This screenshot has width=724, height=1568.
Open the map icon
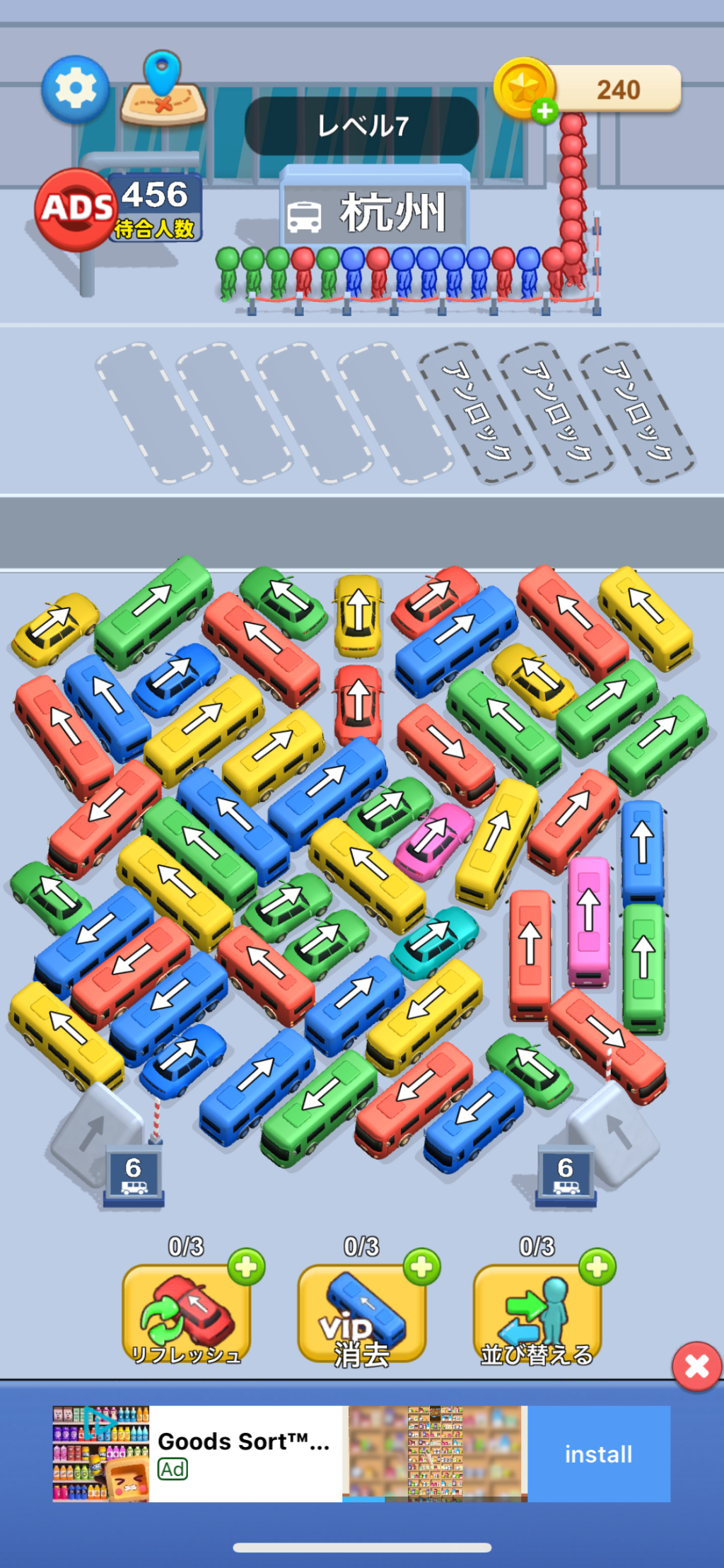click(163, 93)
